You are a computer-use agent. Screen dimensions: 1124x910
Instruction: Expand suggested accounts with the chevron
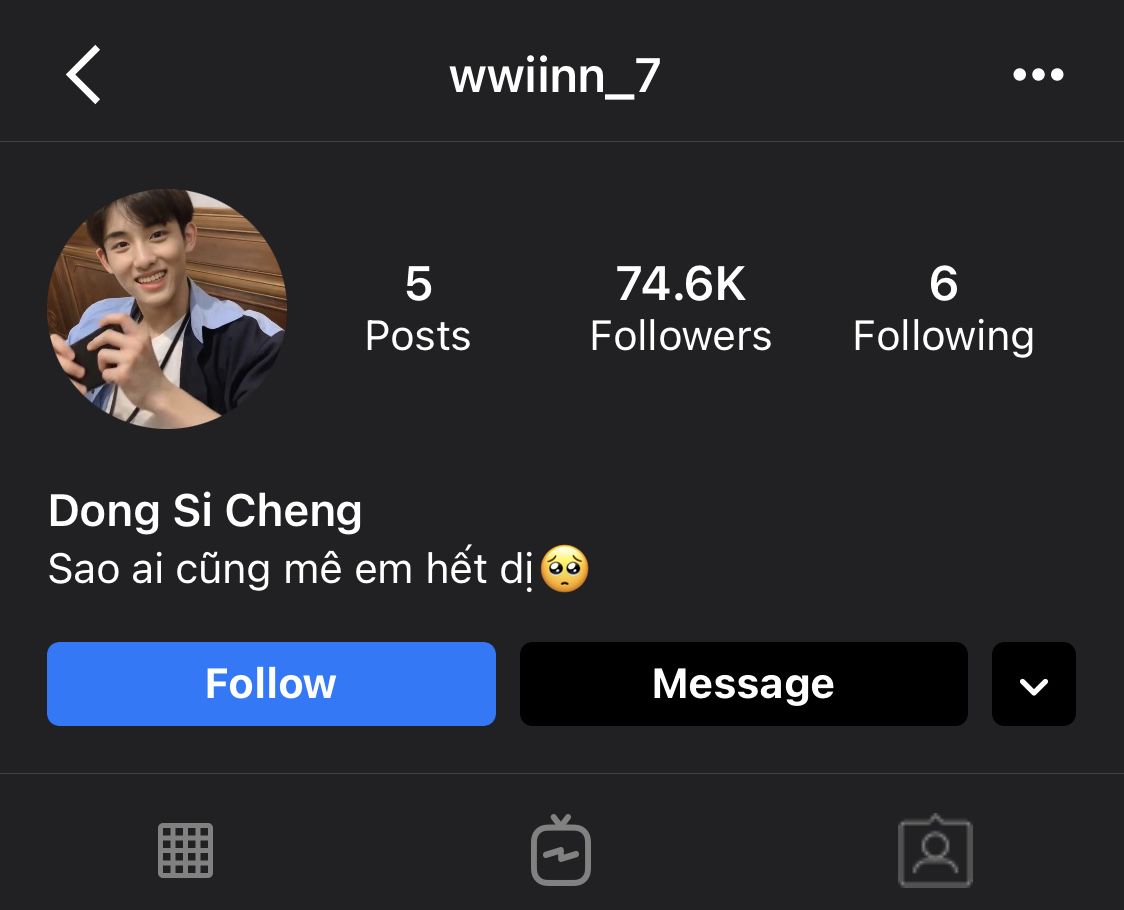(1033, 684)
